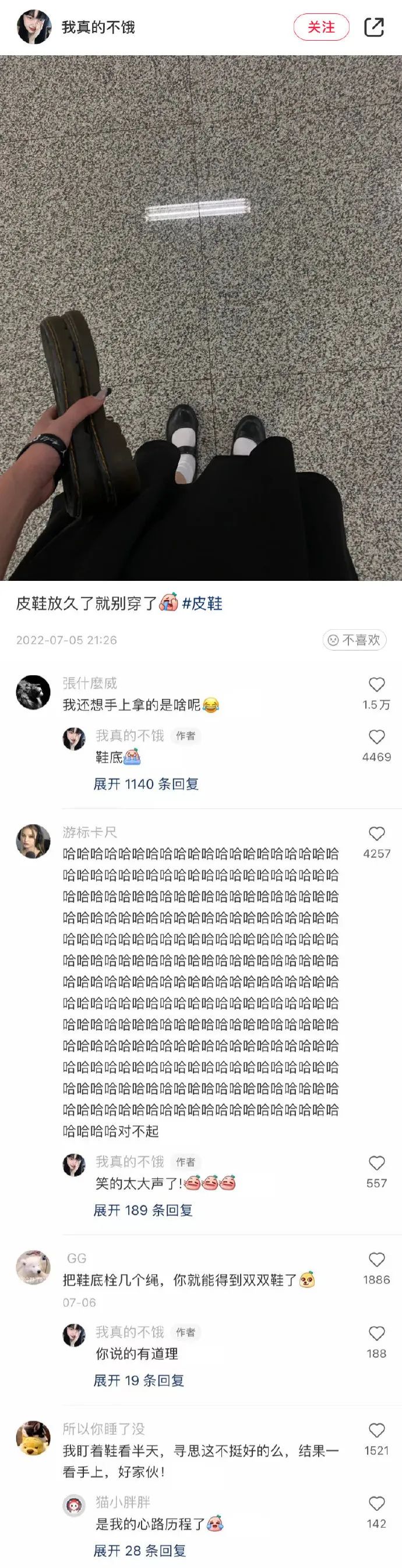Viewport: 402px width, 1568px height.
Task: Open 我真的不饿's profile avatar in header
Action: pyautogui.click(x=34, y=27)
